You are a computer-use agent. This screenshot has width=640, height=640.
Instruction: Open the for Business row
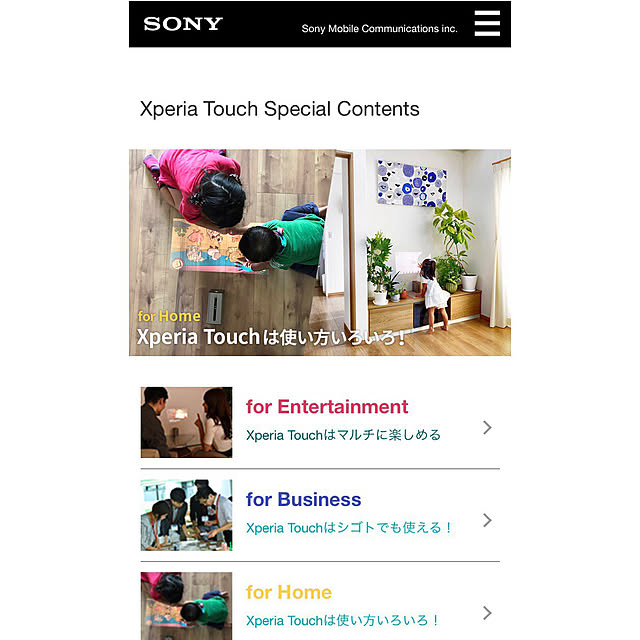pyautogui.click(x=319, y=515)
